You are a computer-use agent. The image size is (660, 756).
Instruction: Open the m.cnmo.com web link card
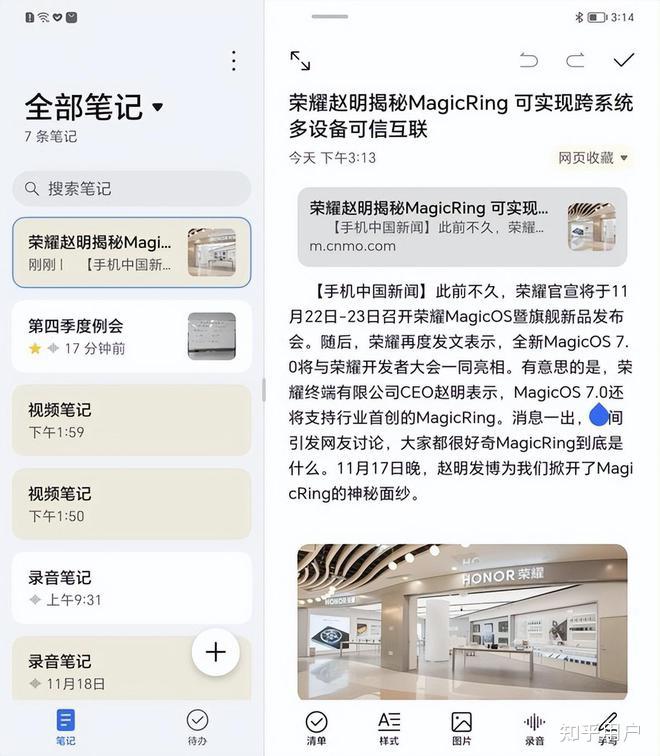(462, 226)
